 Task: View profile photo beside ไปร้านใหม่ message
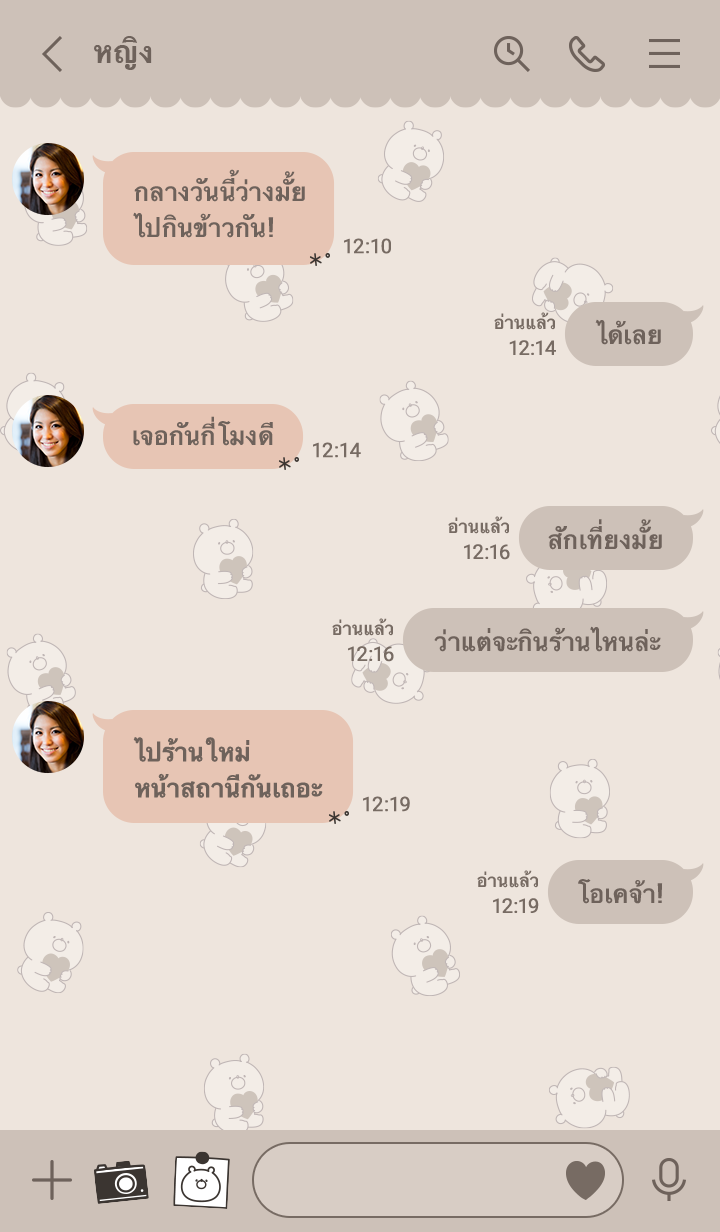coord(48,737)
